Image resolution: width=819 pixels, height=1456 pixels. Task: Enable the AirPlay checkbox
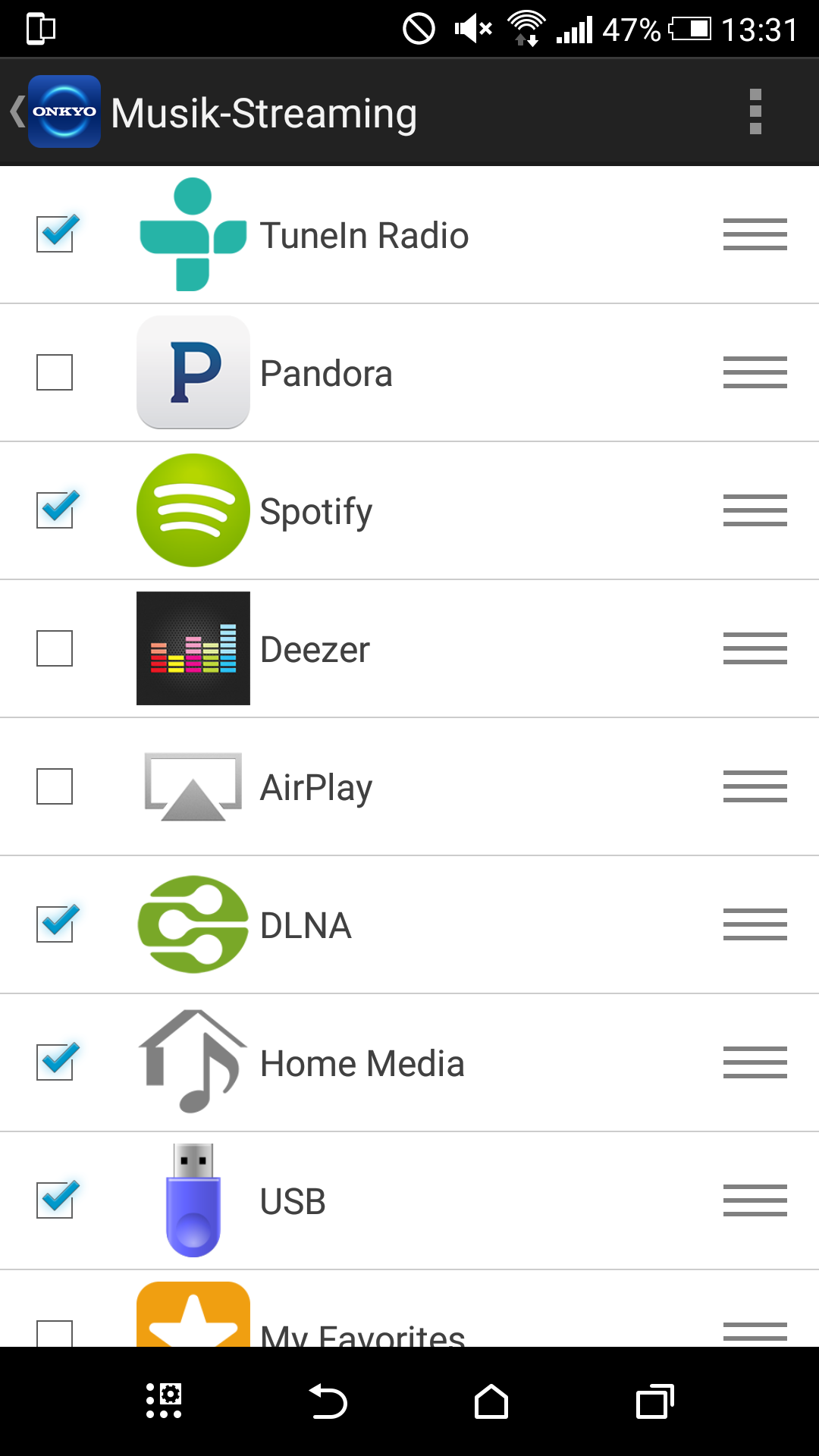(55, 786)
